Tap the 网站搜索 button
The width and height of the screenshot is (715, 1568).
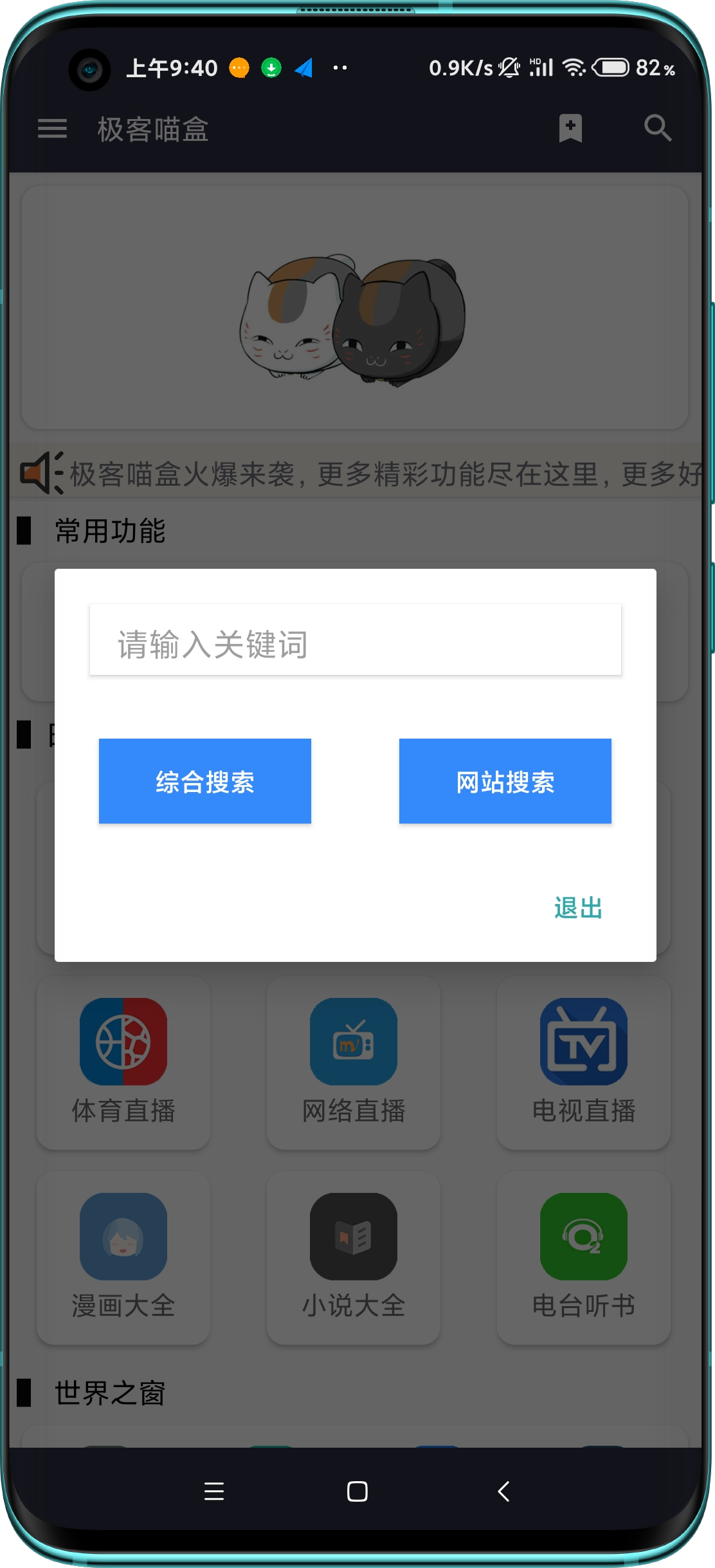[505, 781]
